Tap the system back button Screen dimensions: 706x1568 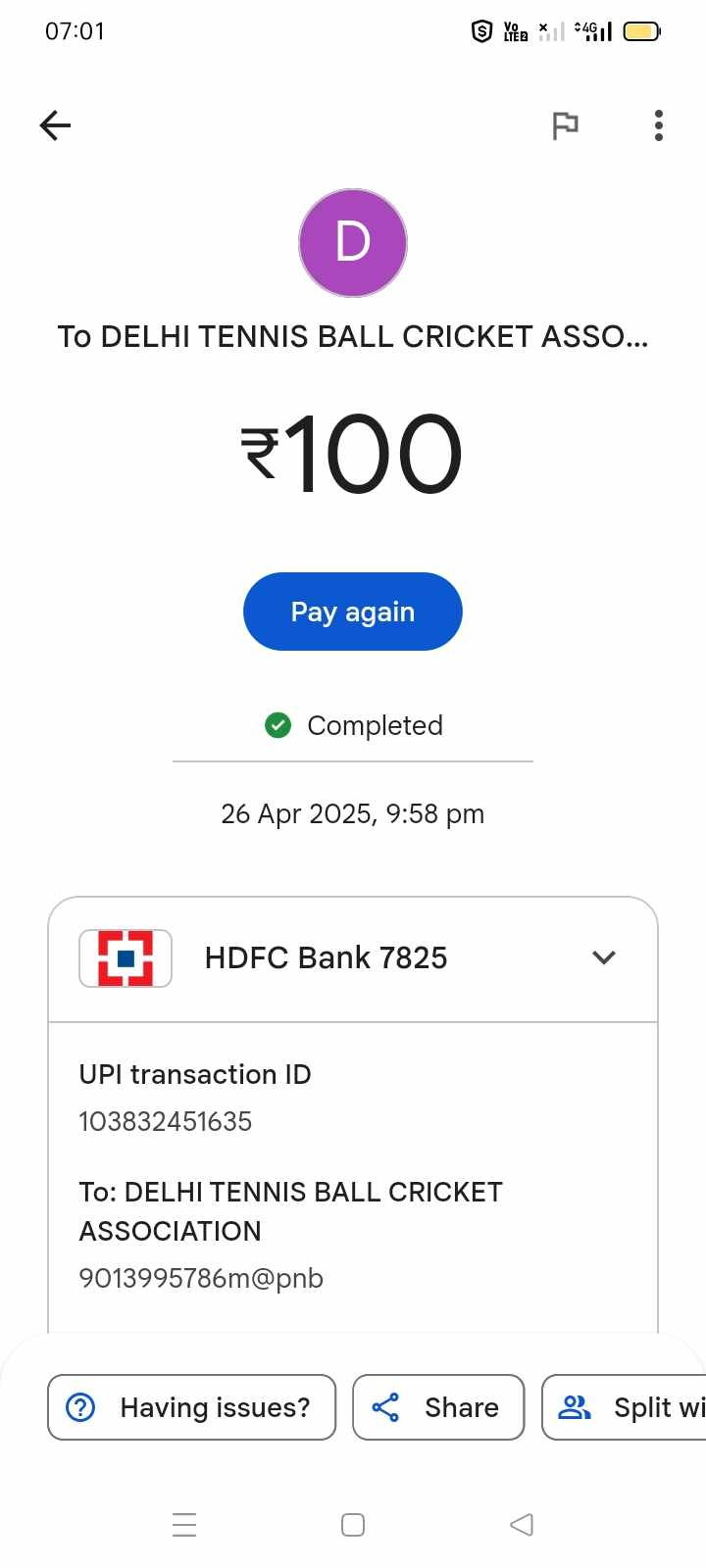click(522, 1525)
